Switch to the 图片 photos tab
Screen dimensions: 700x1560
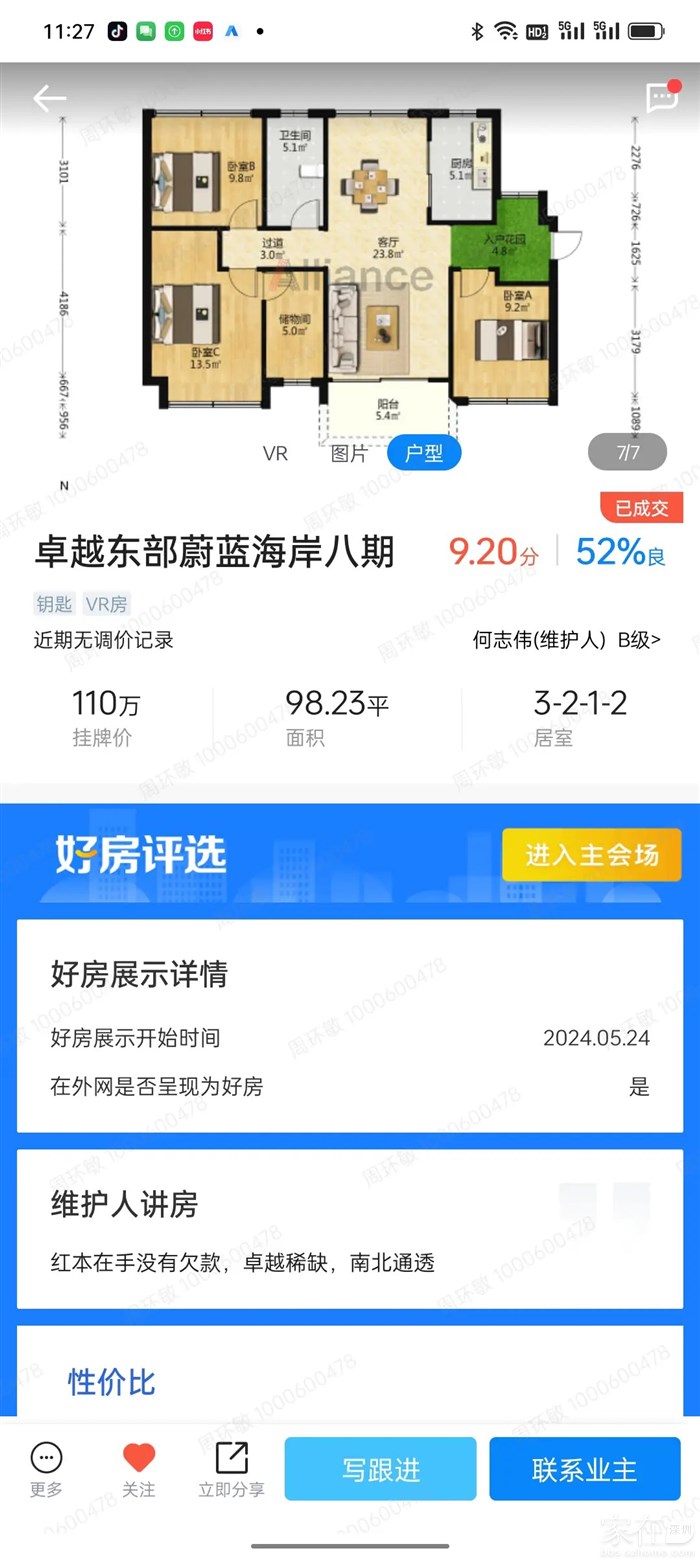[349, 453]
